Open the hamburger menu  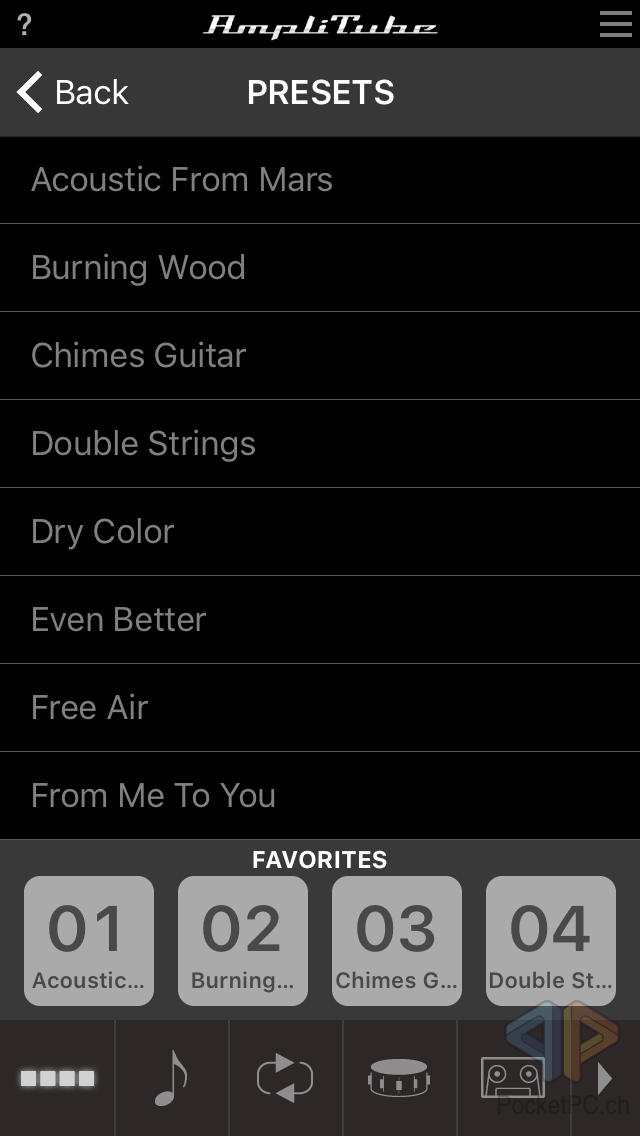tap(615, 25)
